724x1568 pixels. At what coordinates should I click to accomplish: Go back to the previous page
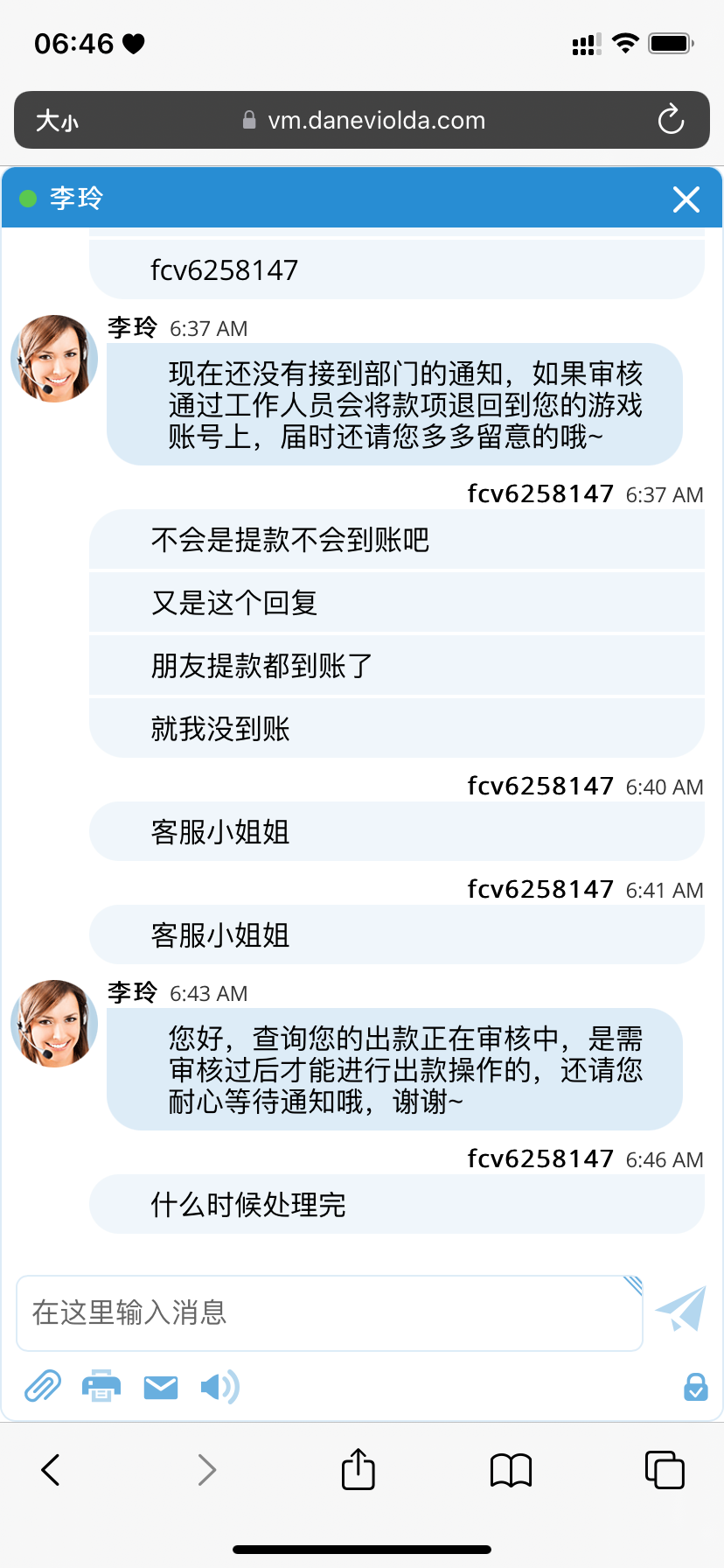(51, 1470)
